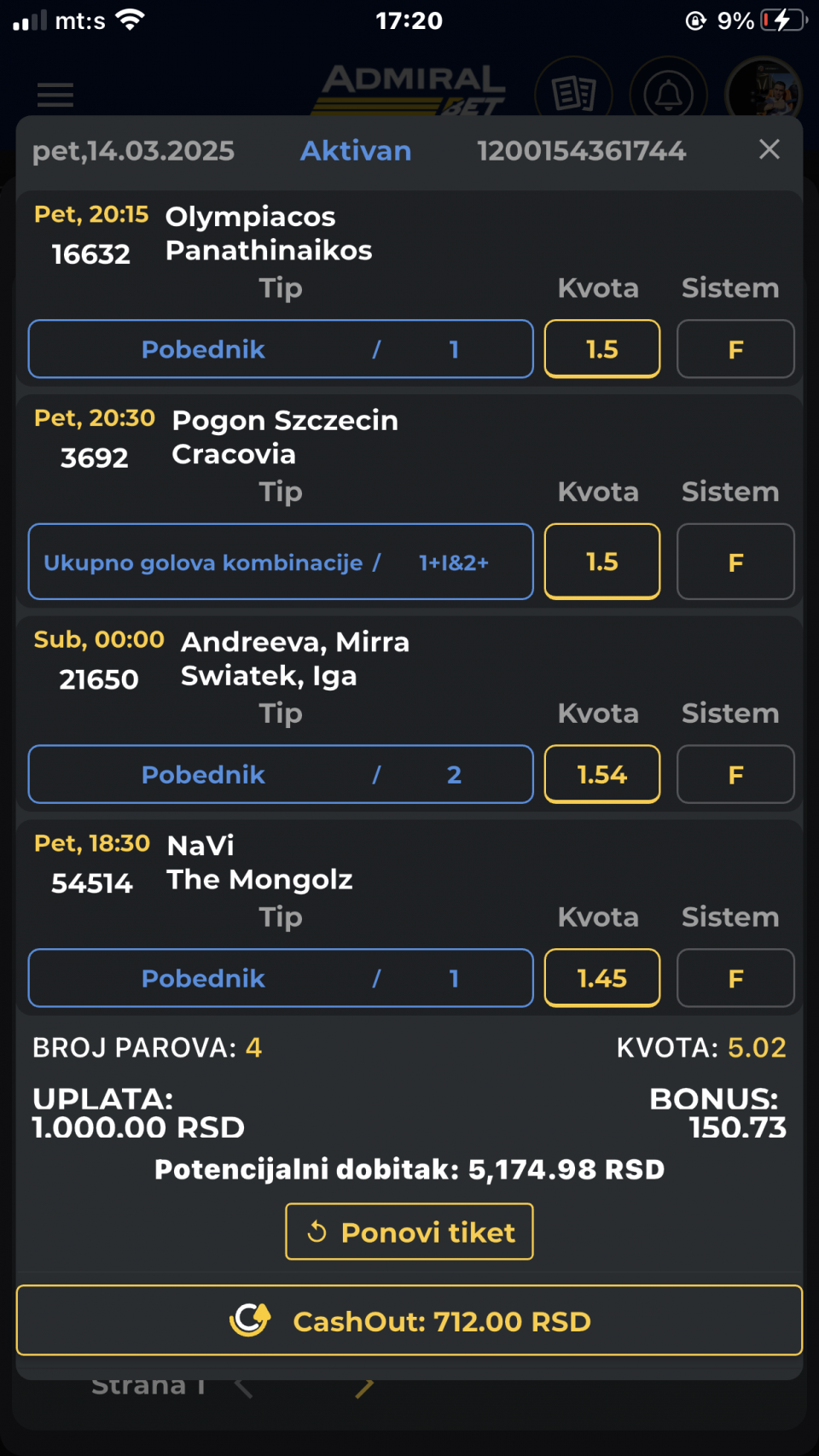Close the ticket details dialog
819x1456 pixels.
(769, 149)
